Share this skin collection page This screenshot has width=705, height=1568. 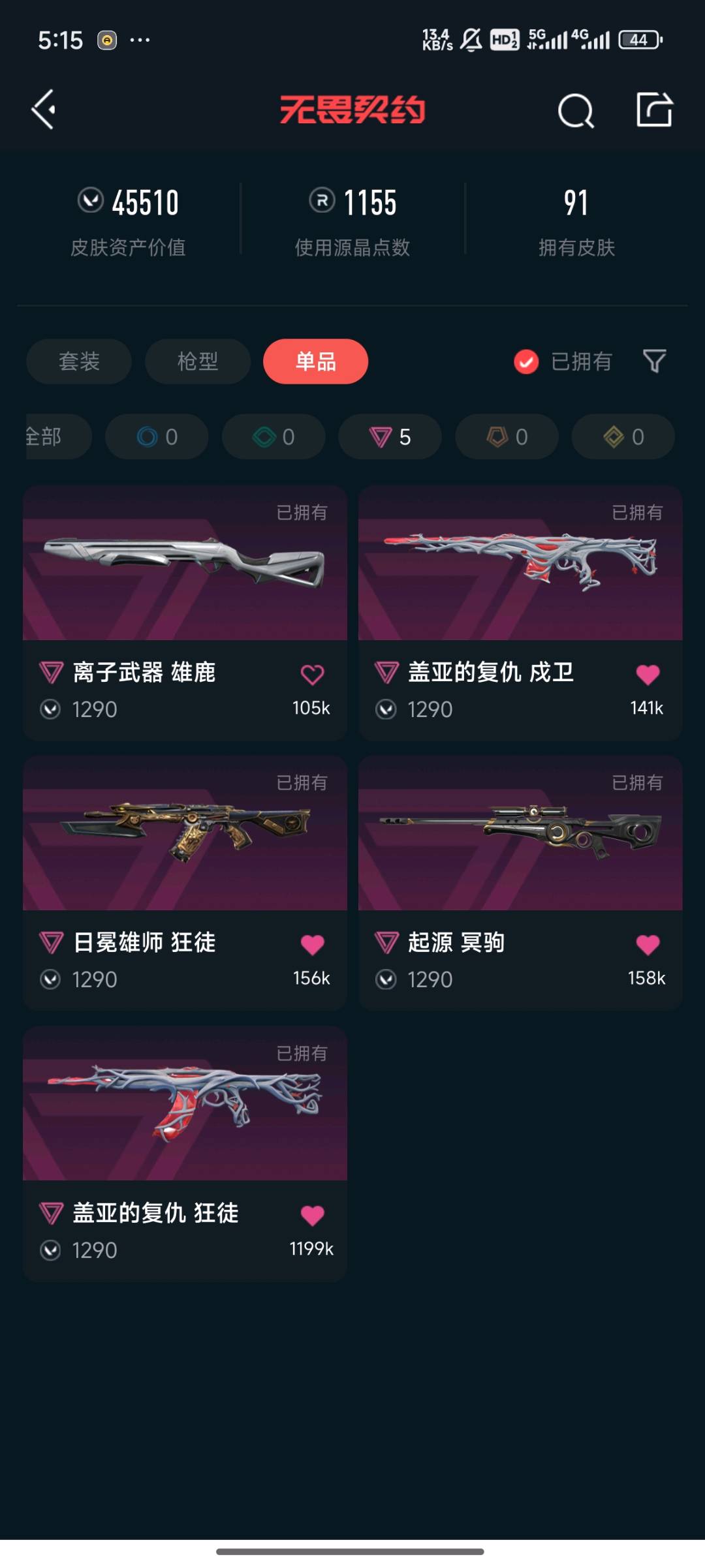pyautogui.click(x=654, y=109)
